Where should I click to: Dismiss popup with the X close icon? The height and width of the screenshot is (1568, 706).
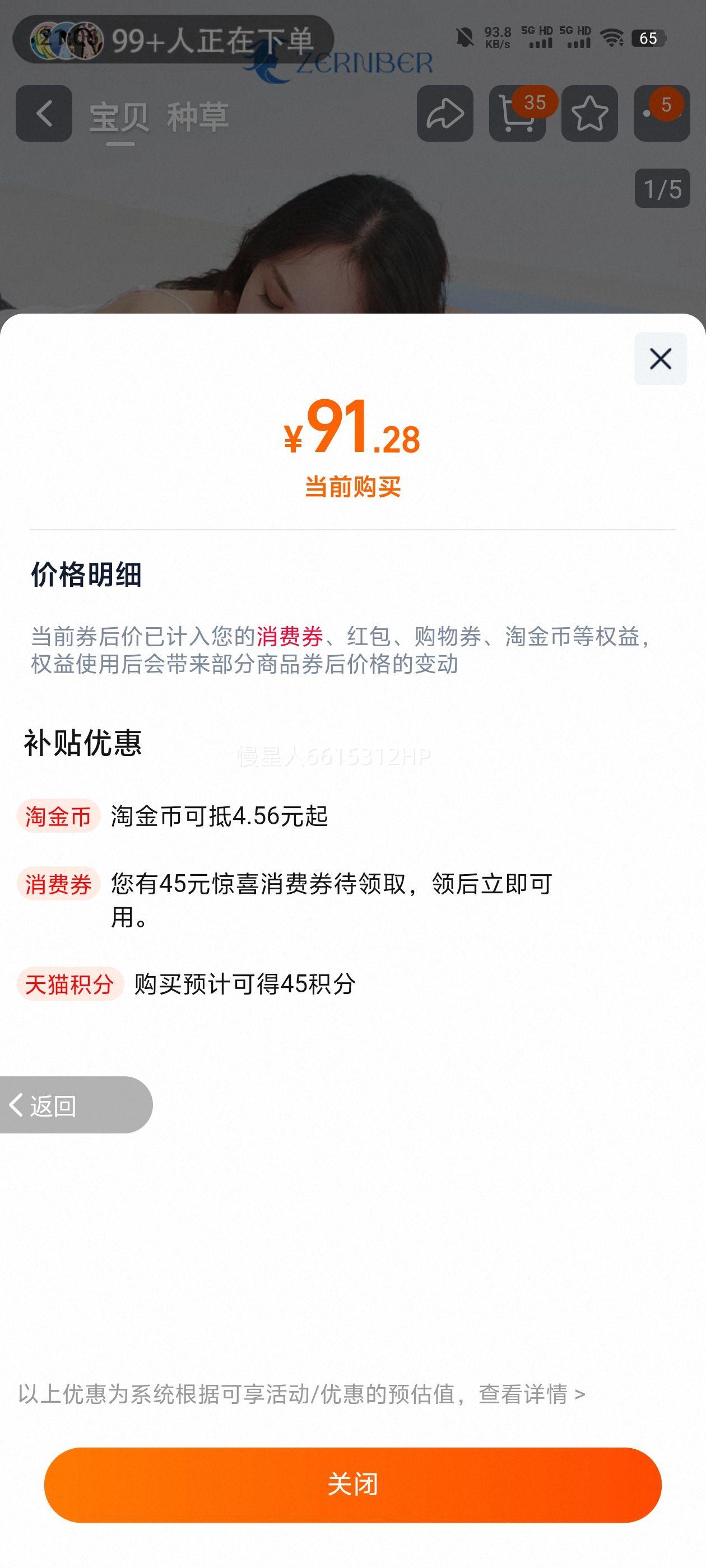tap(661, 360)
